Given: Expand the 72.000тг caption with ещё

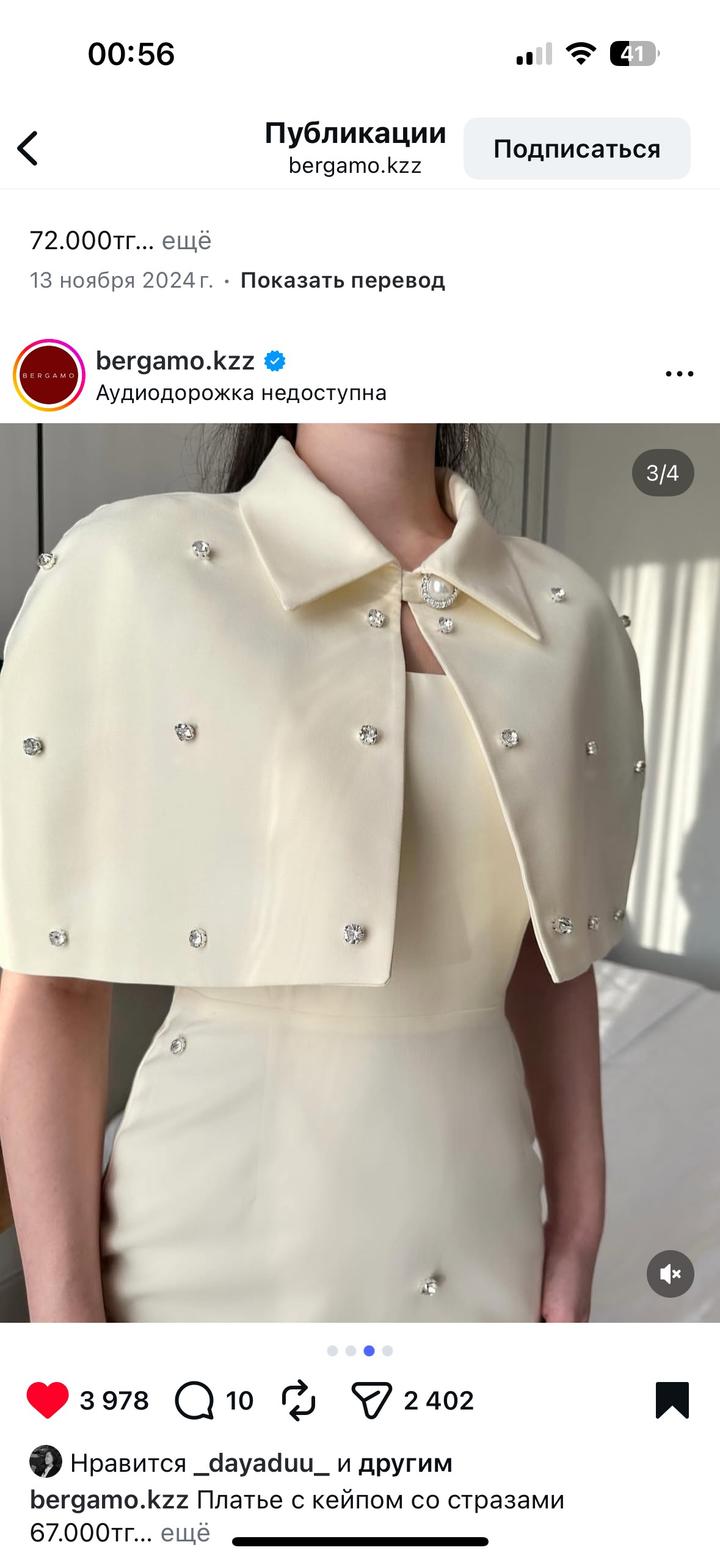Looking at the screenshot, I should 187,241.
